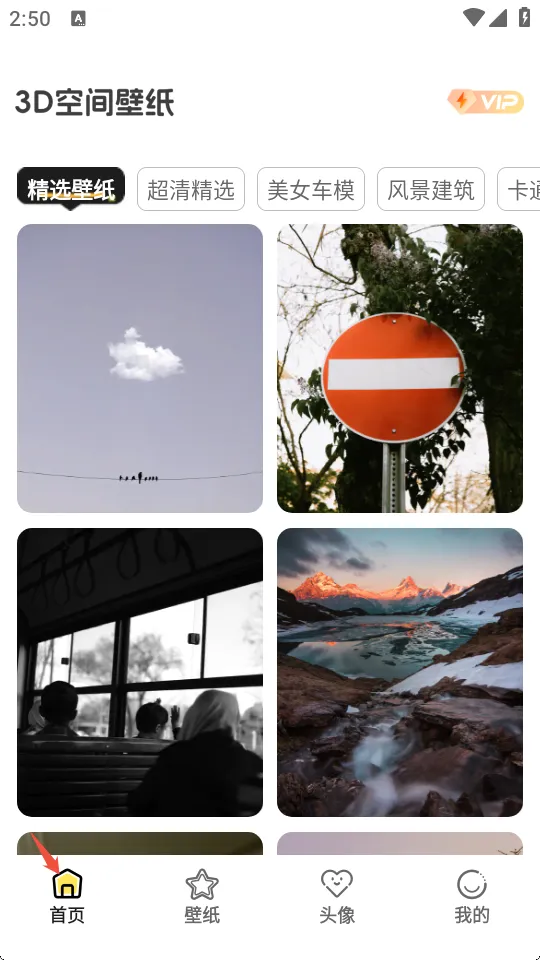View the black-and-white bus wallpaper
The width and height of the screenshot is (540, 960).
140,672
